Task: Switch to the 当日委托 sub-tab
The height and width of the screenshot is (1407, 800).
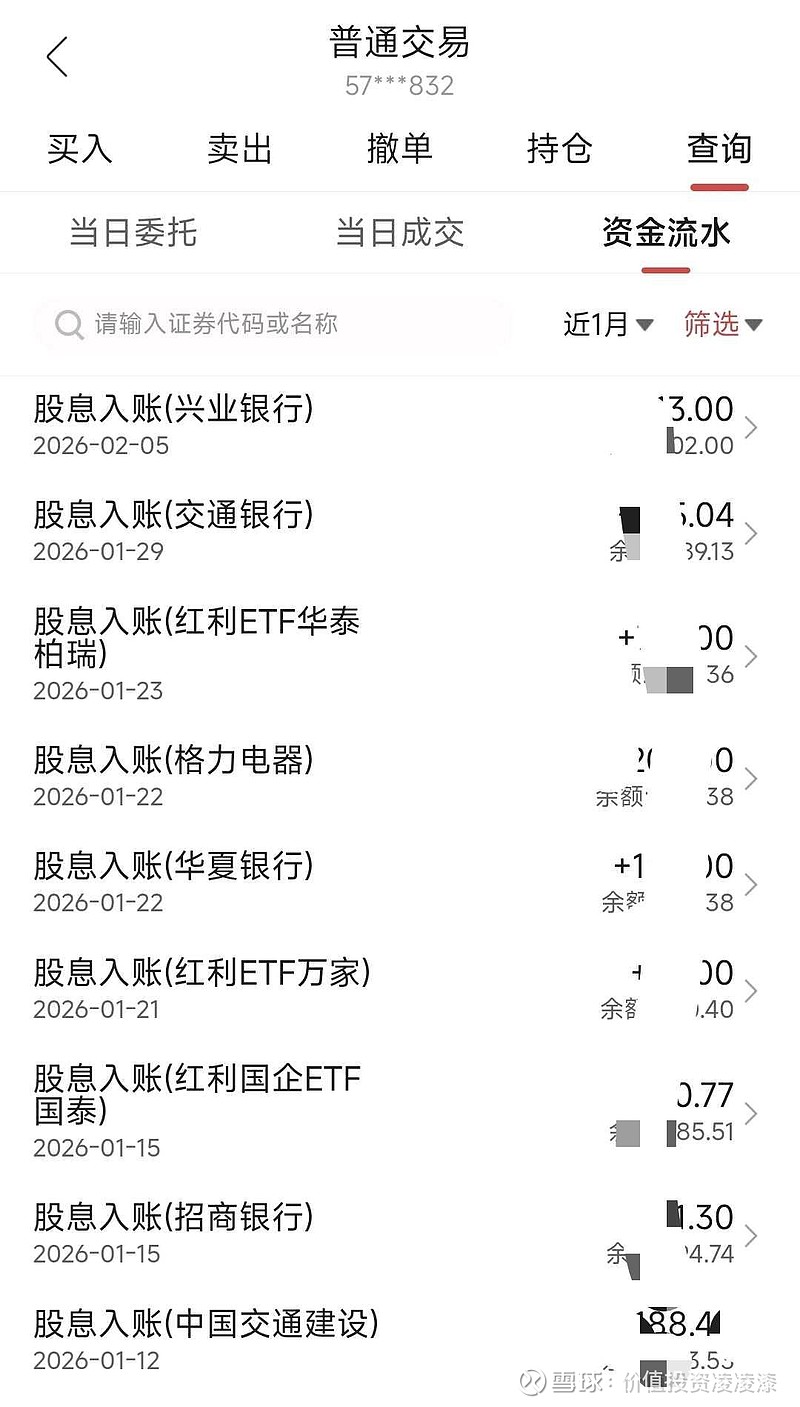Action: point(131,233)
